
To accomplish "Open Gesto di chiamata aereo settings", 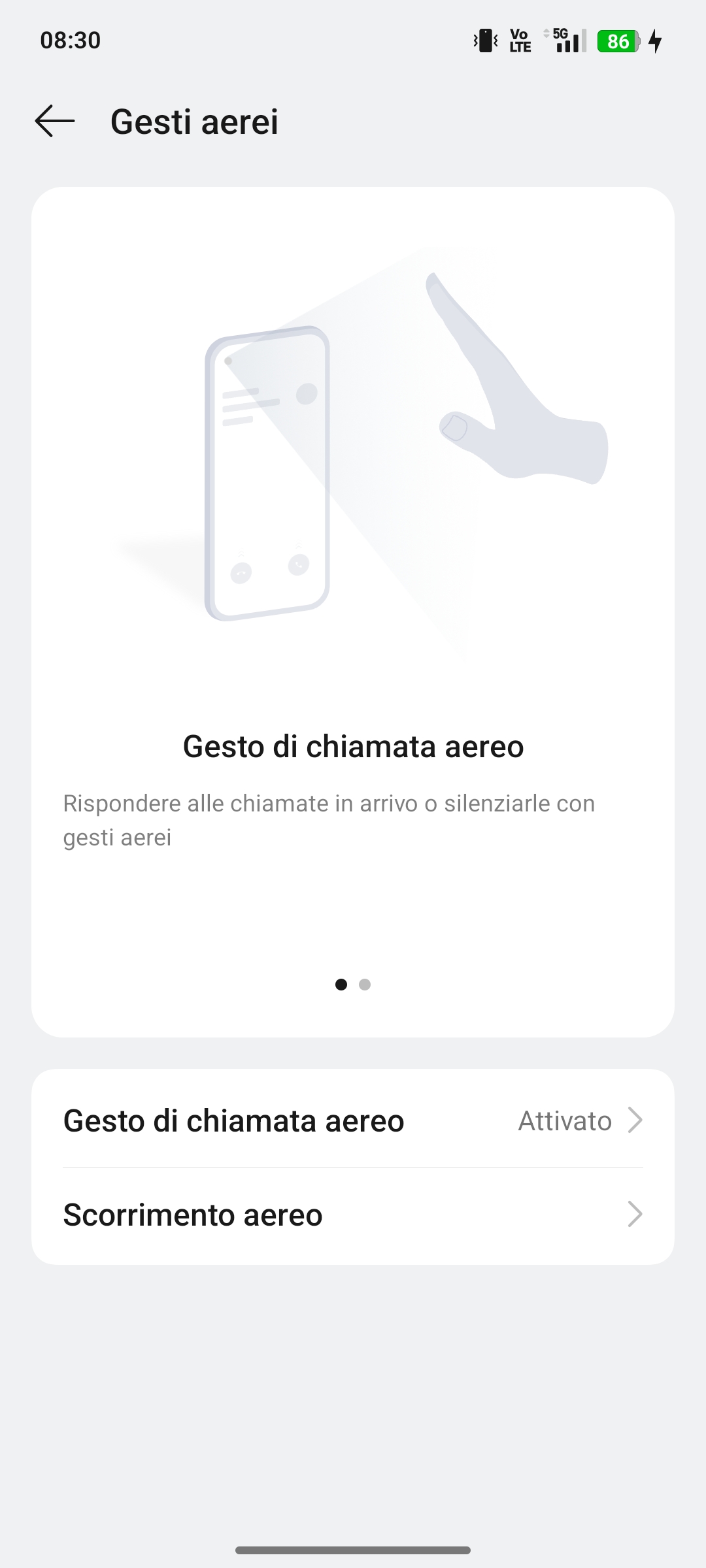I will click(353, 1120).
